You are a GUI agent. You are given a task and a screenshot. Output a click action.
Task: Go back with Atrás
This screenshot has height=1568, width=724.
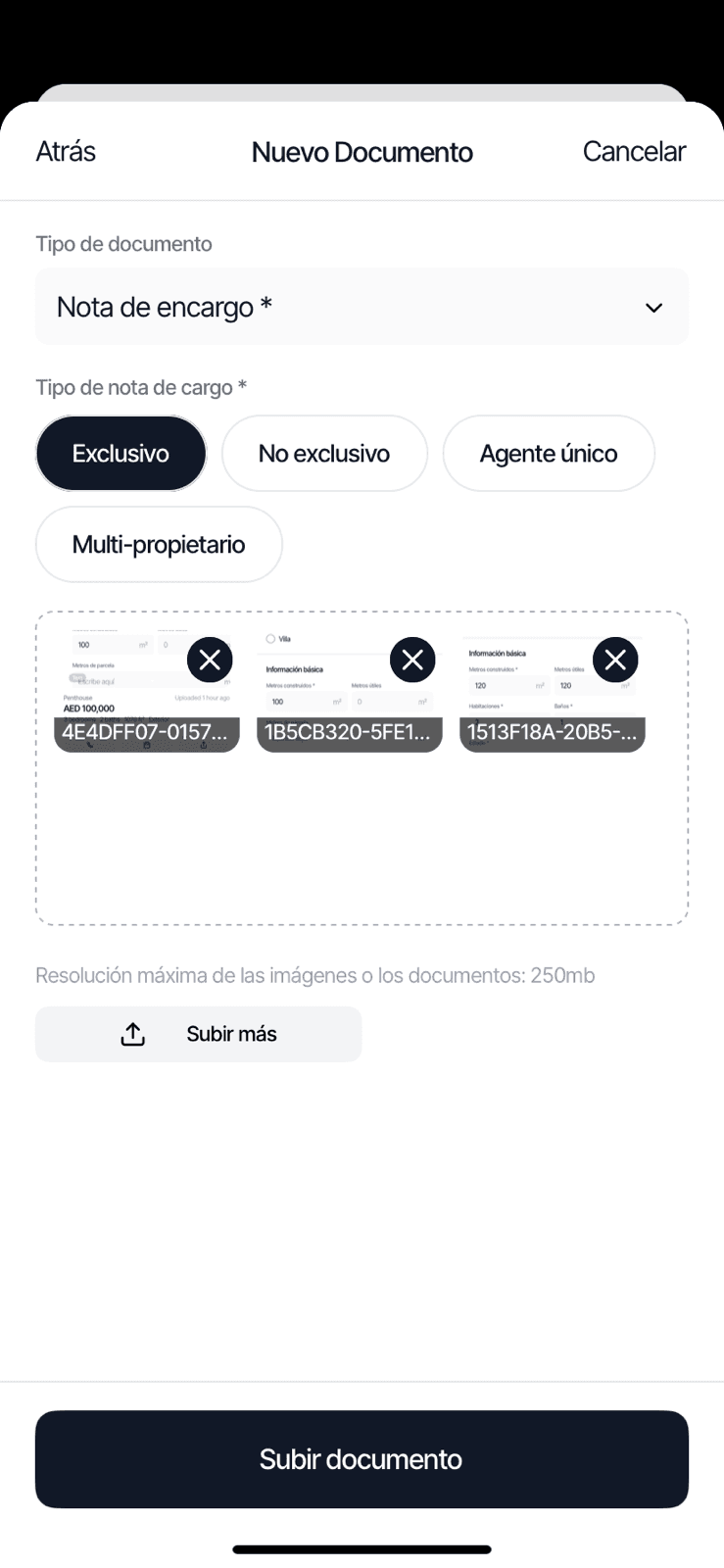pos(66,152)
